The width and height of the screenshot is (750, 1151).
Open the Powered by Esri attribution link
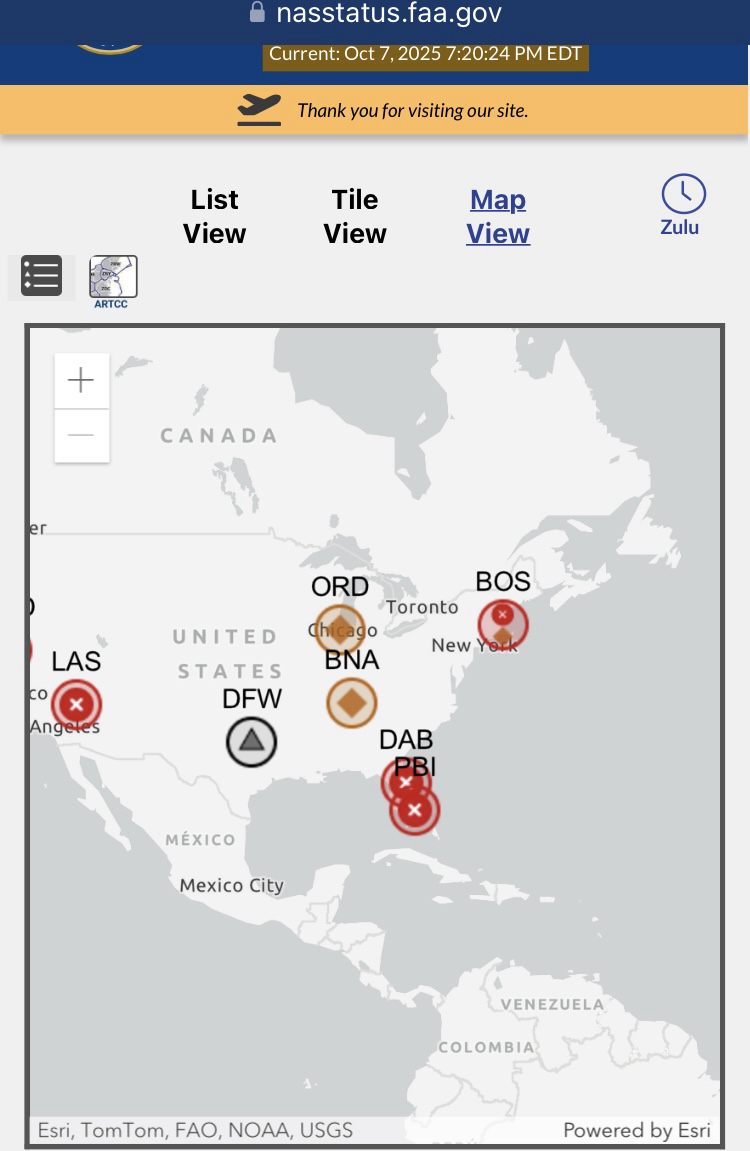point(636,1130)
